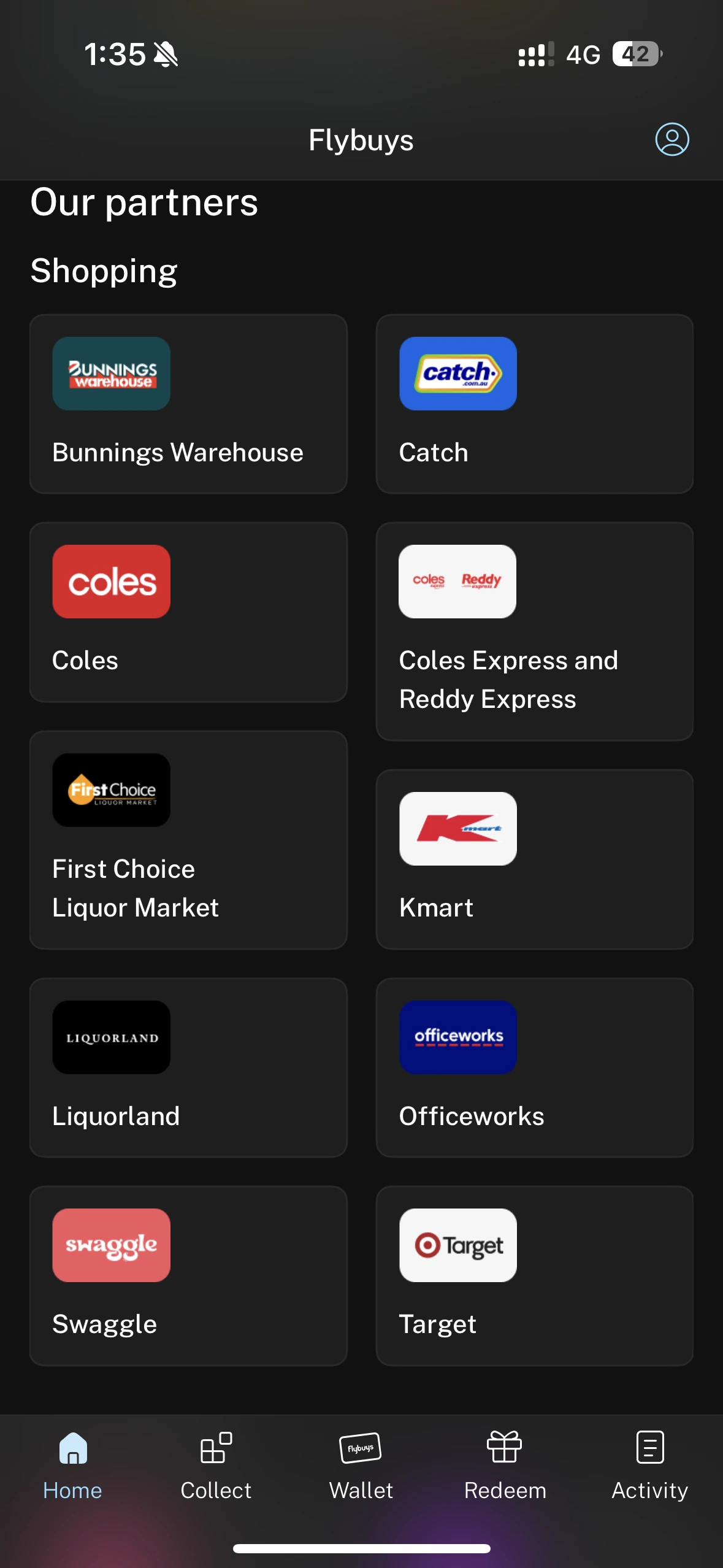View the Officeworks partner card

(x=534, y=1067)
